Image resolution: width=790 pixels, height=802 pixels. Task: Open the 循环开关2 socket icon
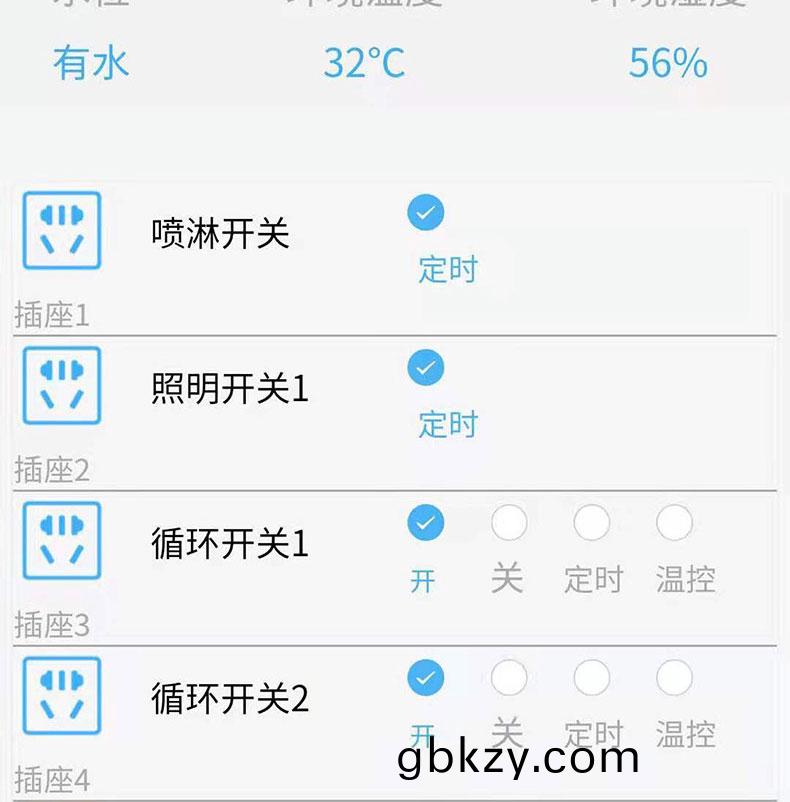point(62,696)
